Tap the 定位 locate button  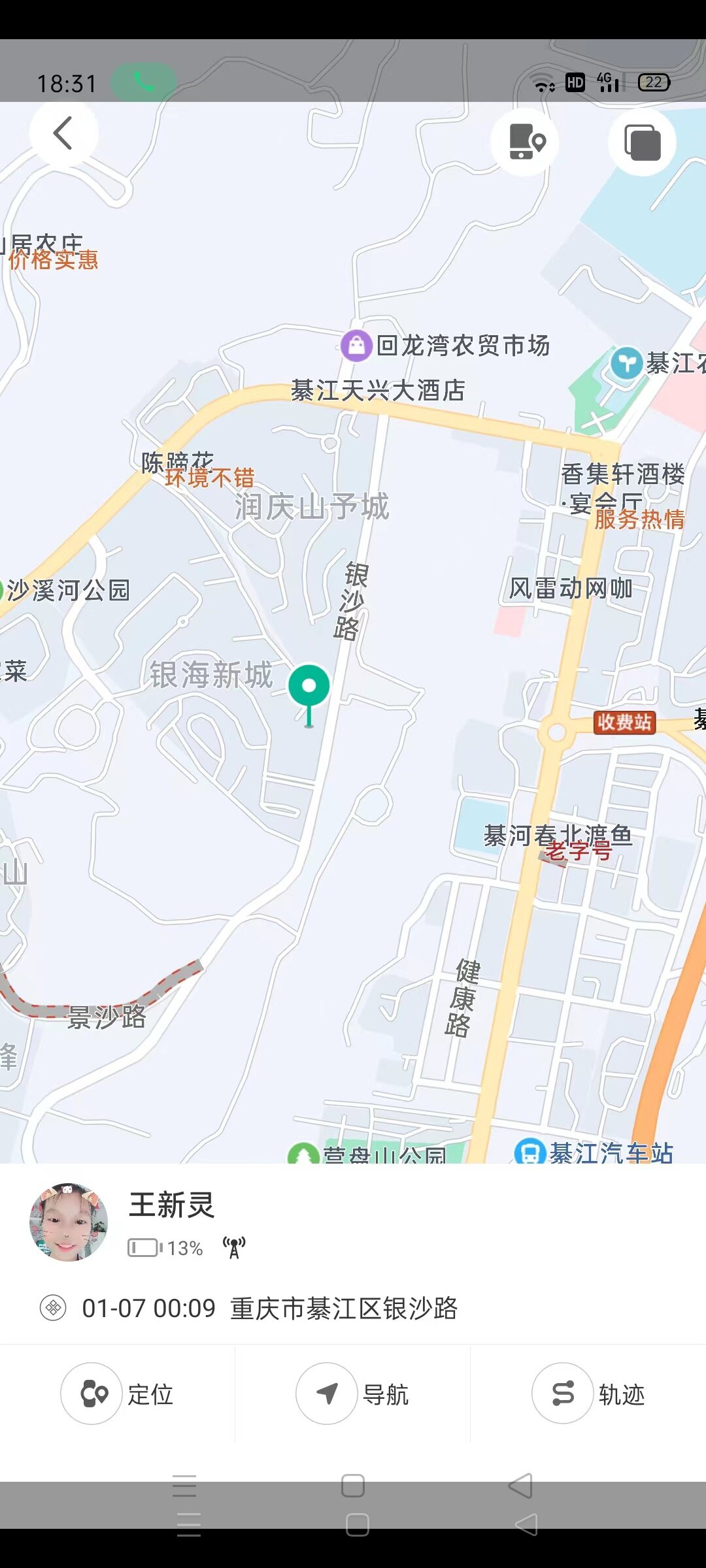[x=118, y=1394]
